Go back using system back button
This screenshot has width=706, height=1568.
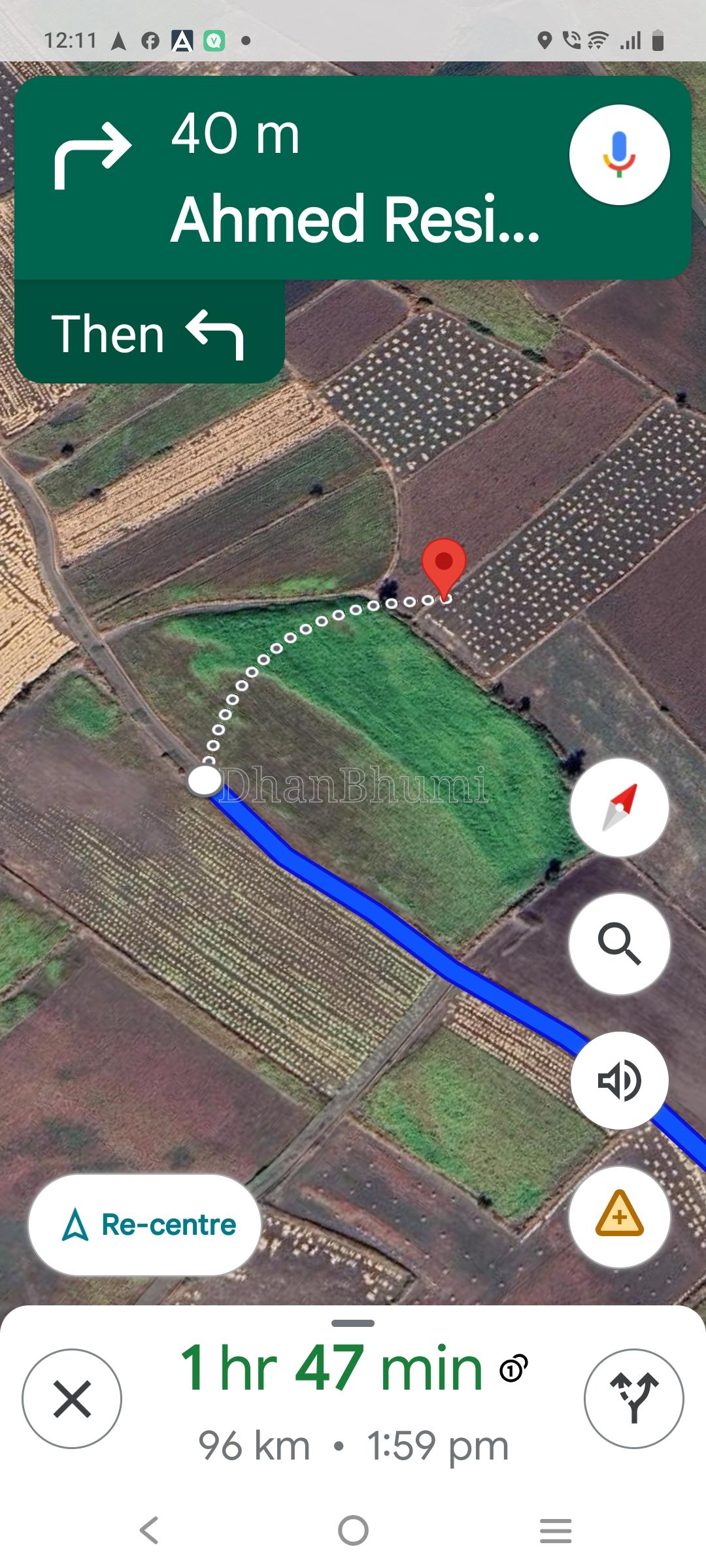pyautogui.click(x=149, y=1530)
